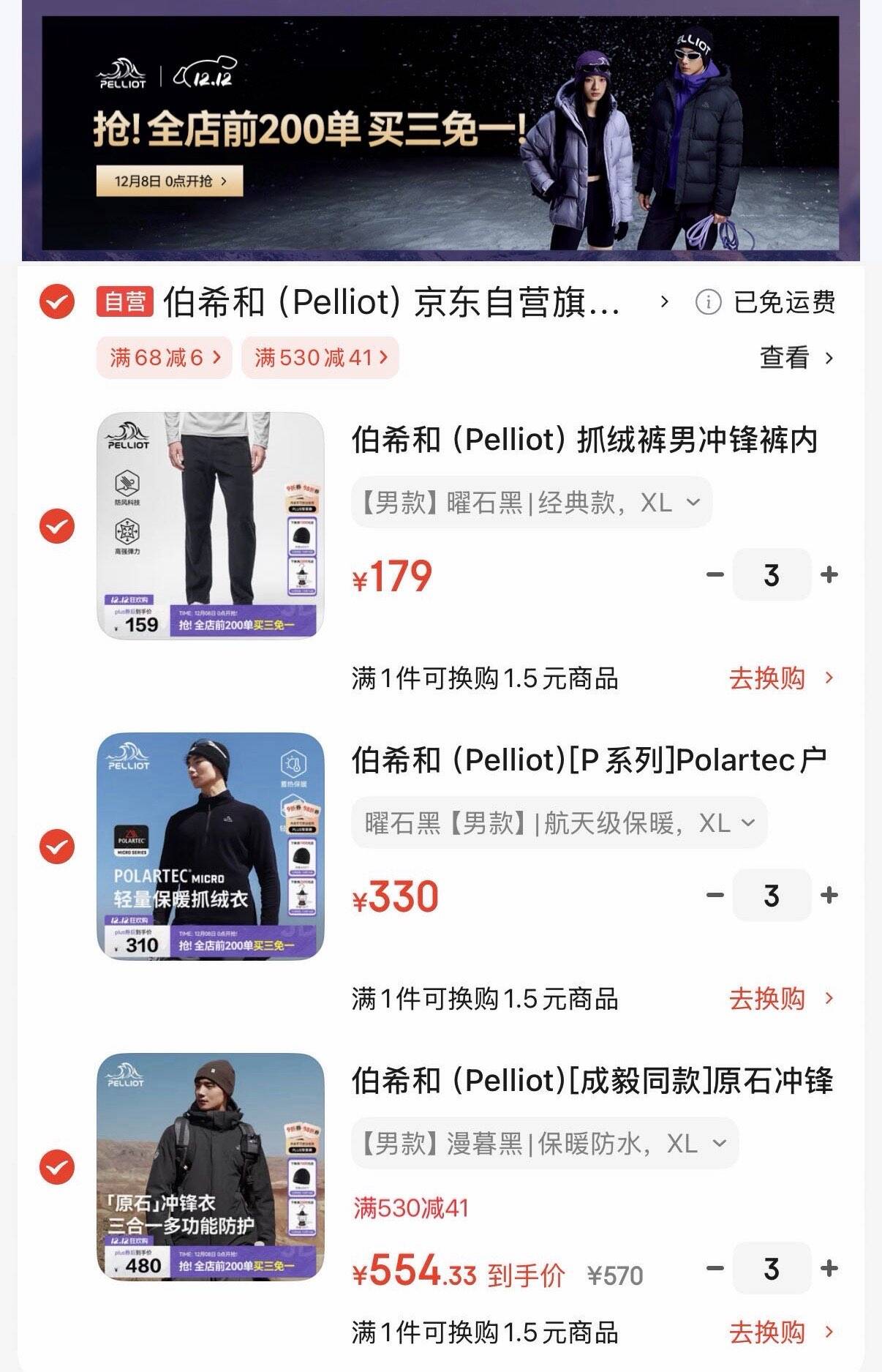Deselect the 抓绒裤 item checkbox

[57, 526]
